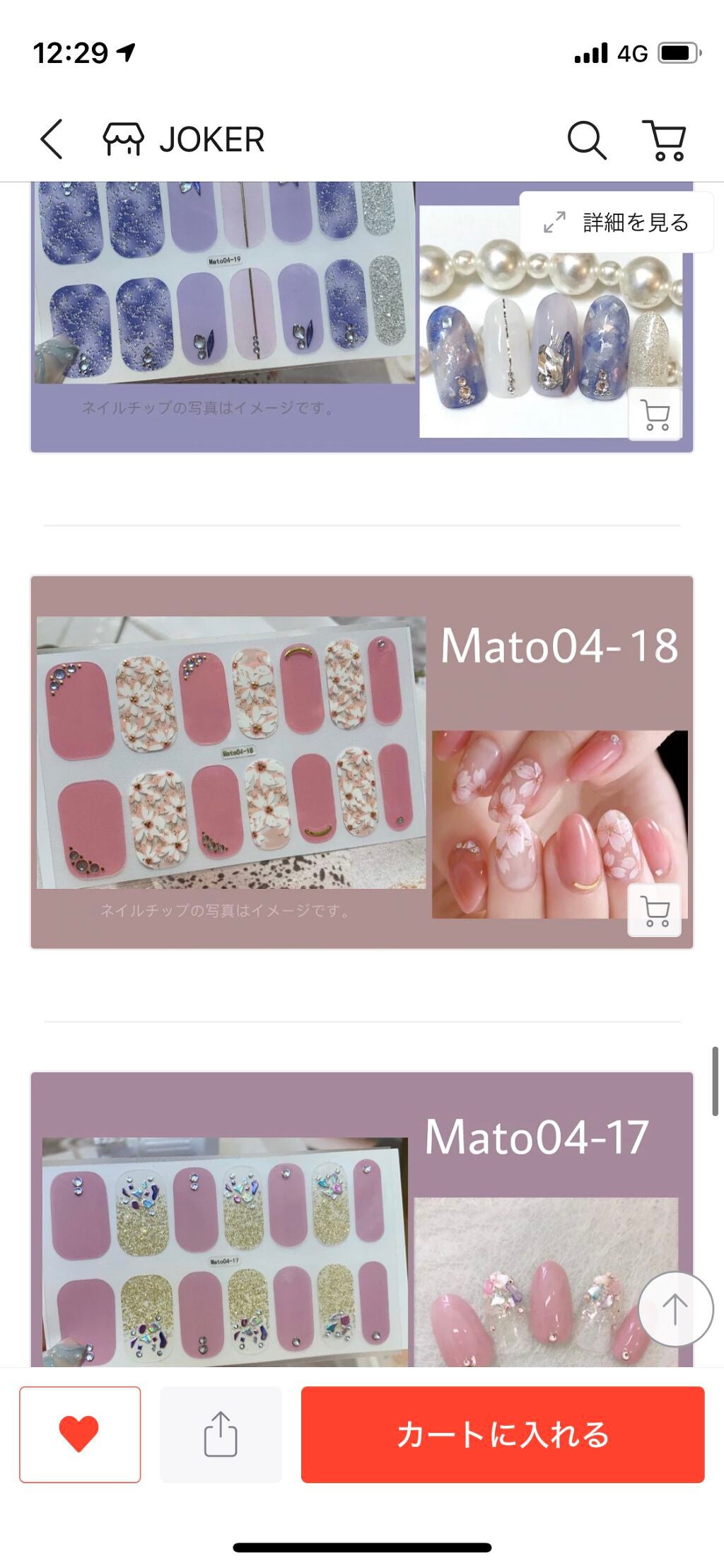The image size is (724, 1568).
Task: Go back to the previous page
Action: [52, 139]
